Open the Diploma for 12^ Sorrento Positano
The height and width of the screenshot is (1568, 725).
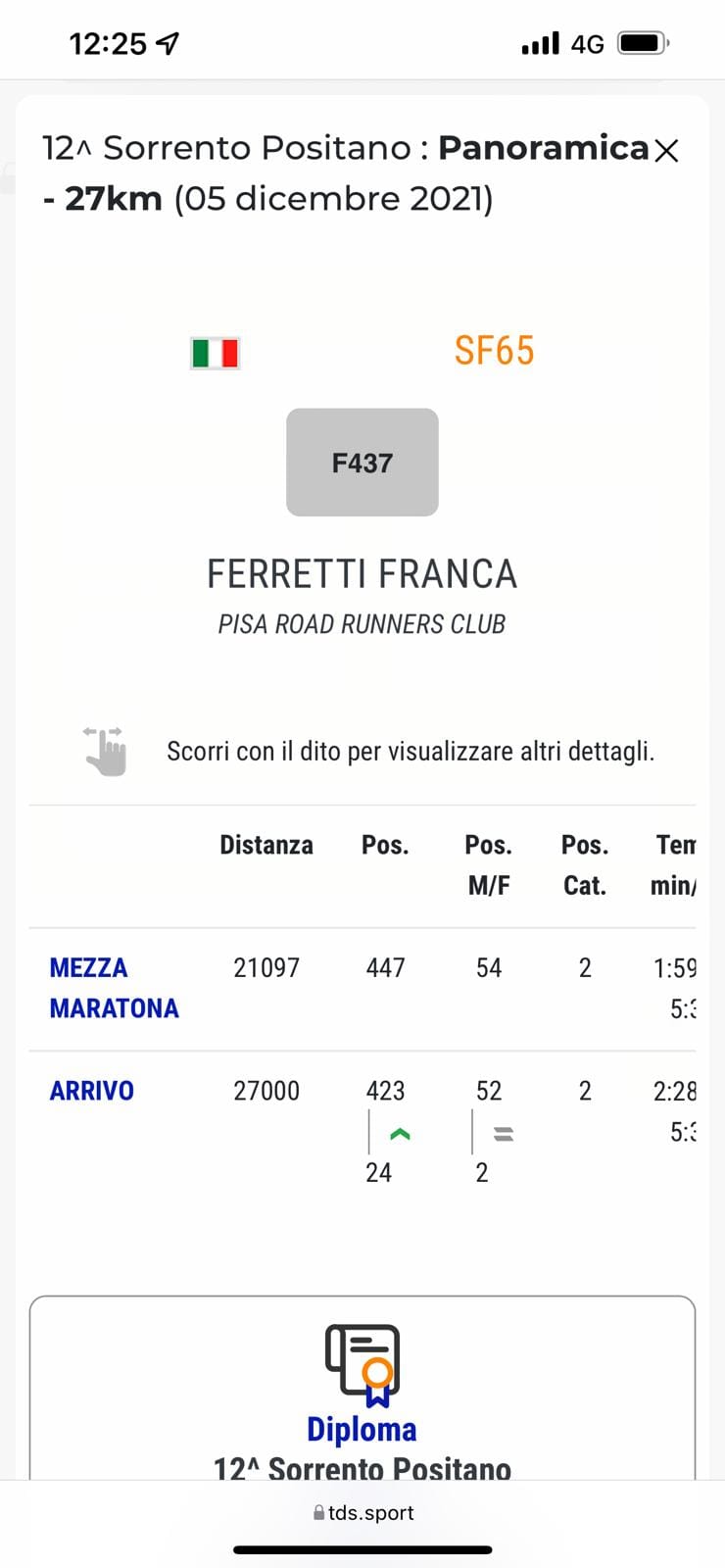tap(362, 1391)
